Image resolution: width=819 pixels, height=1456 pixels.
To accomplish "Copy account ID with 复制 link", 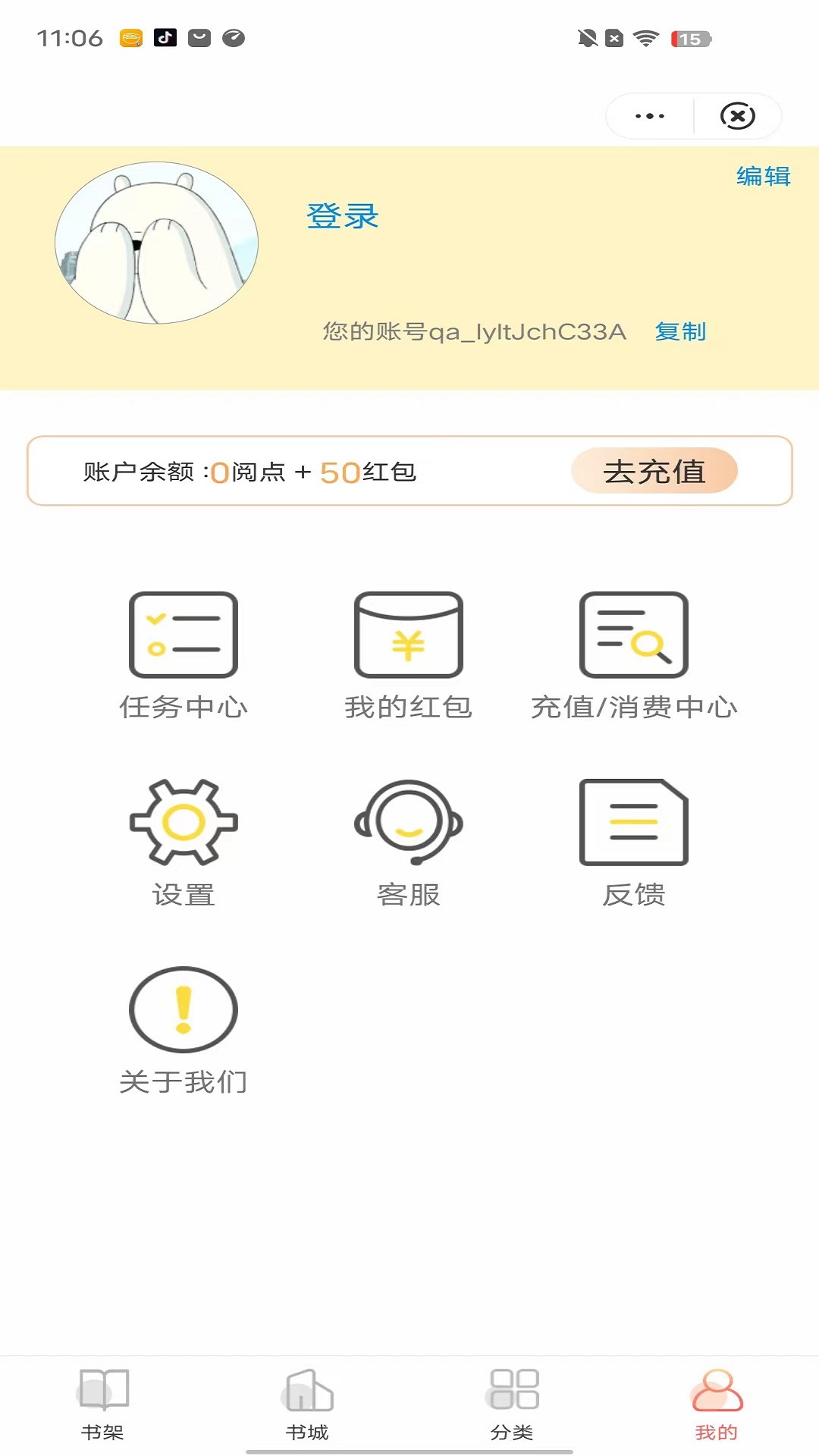I will (x=680, y=331).
